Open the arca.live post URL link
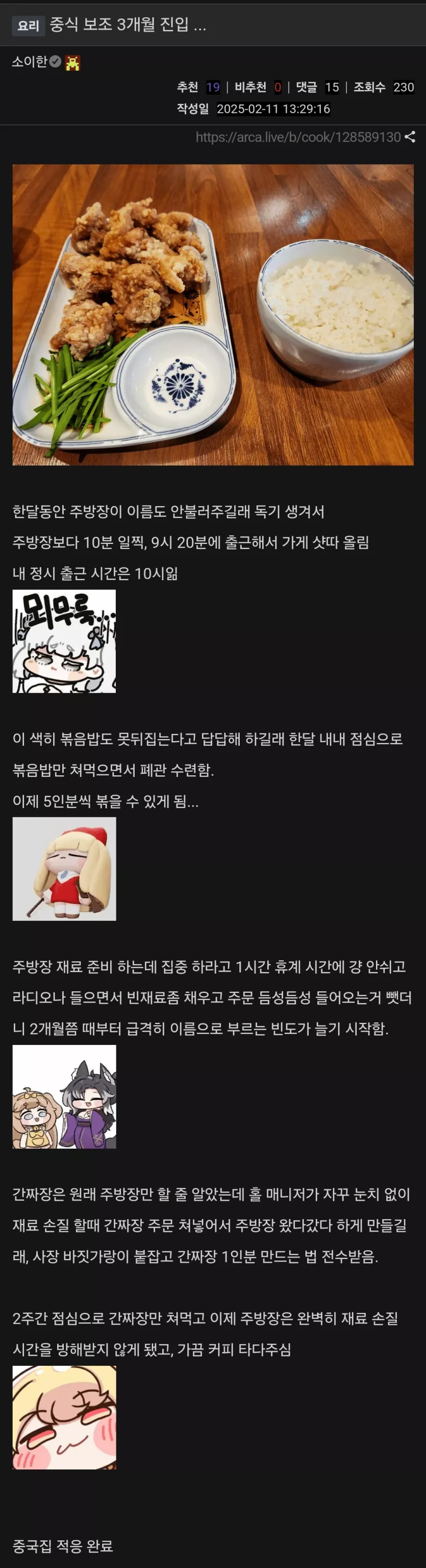Screen dimensions: 426x1568 point(298,137)
